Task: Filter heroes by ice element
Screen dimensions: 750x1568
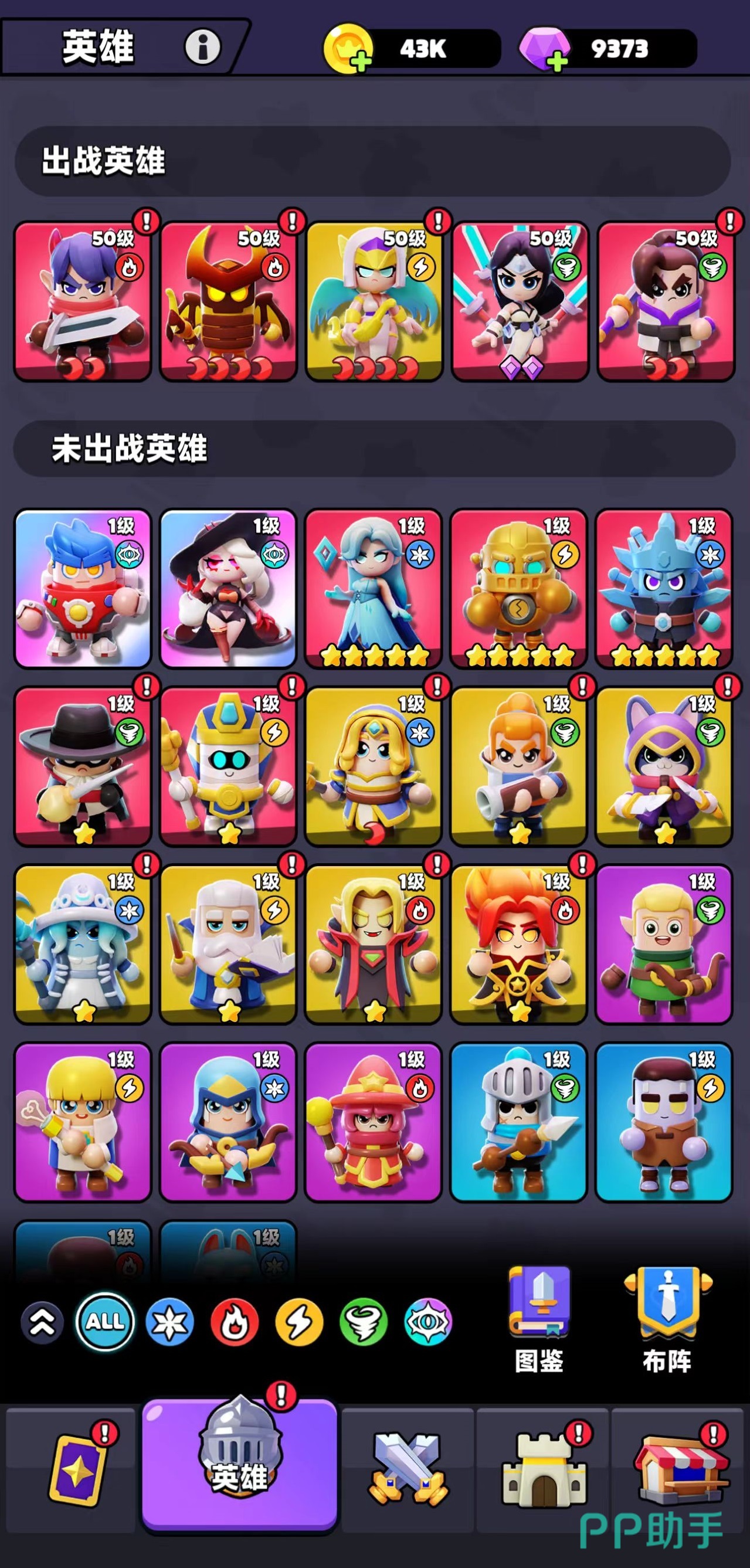Action: point(170,1322)
